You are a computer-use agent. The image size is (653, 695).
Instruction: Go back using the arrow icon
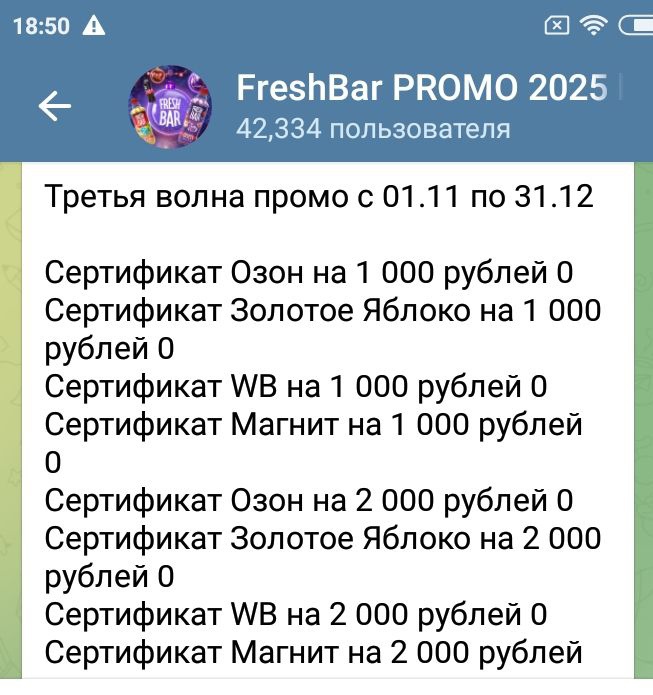(53, 105)
